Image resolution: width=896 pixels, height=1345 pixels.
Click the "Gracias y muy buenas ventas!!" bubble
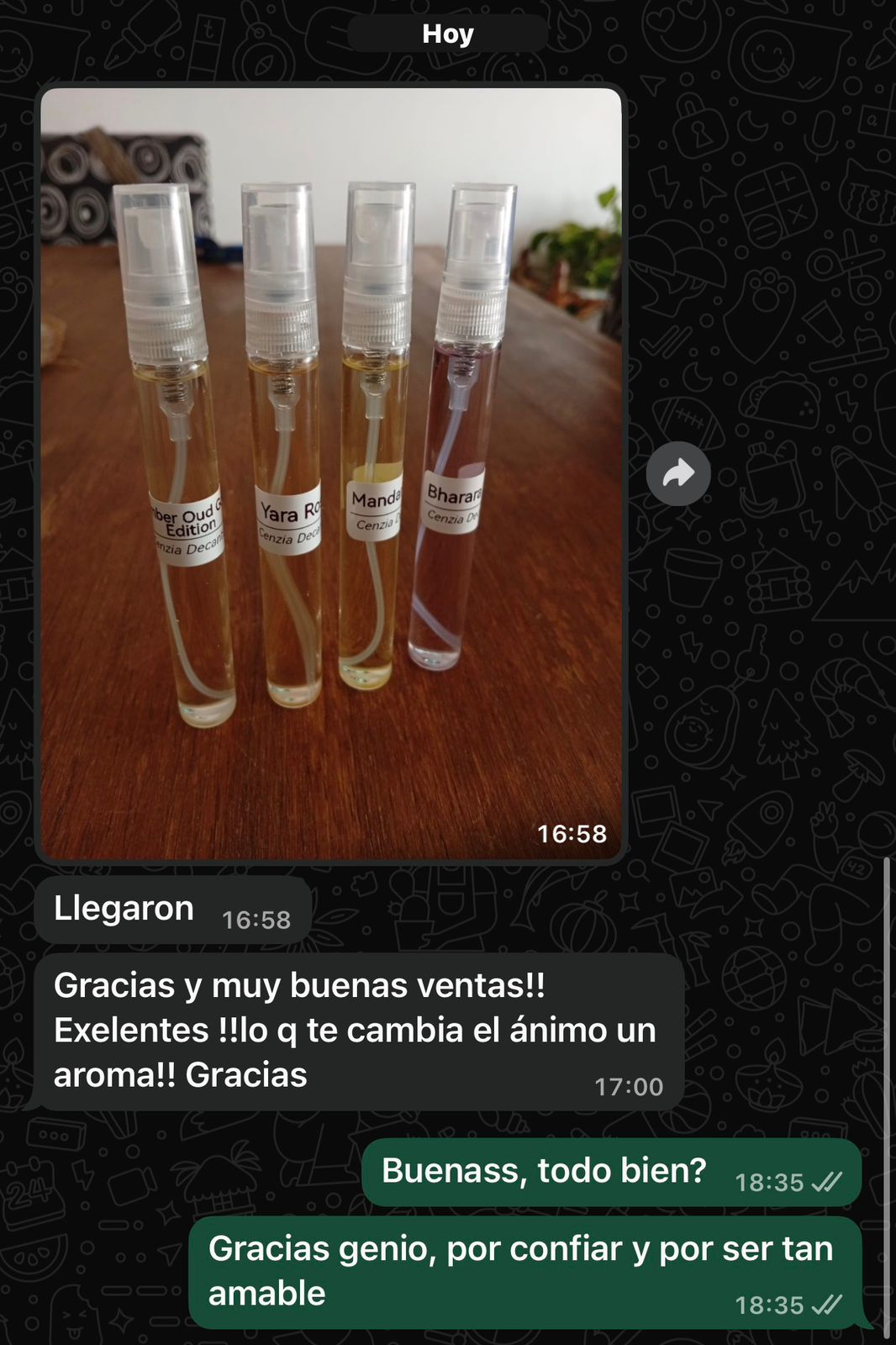[x=353, y=1026]
